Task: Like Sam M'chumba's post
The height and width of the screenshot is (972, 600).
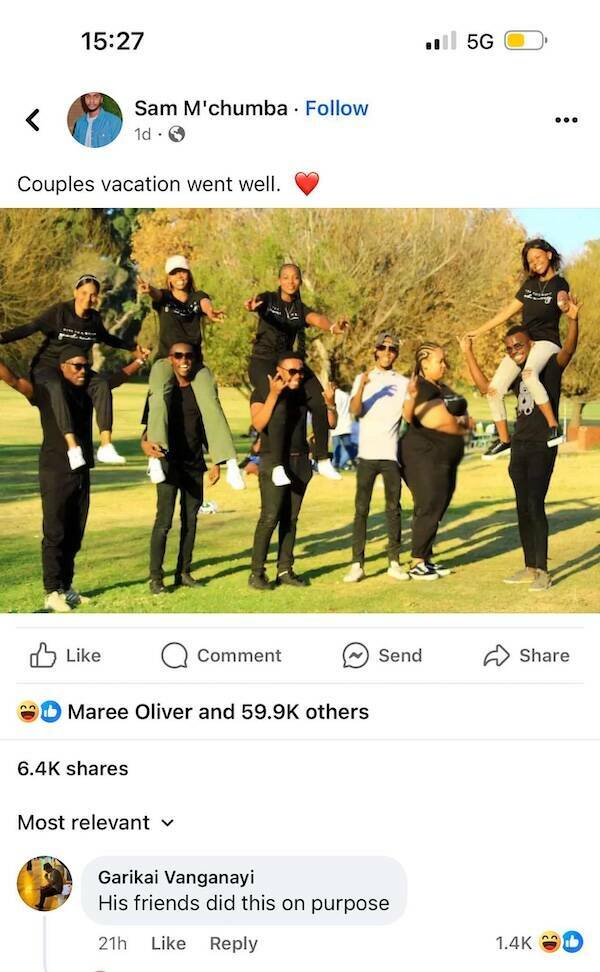Action: pos(66,655)
